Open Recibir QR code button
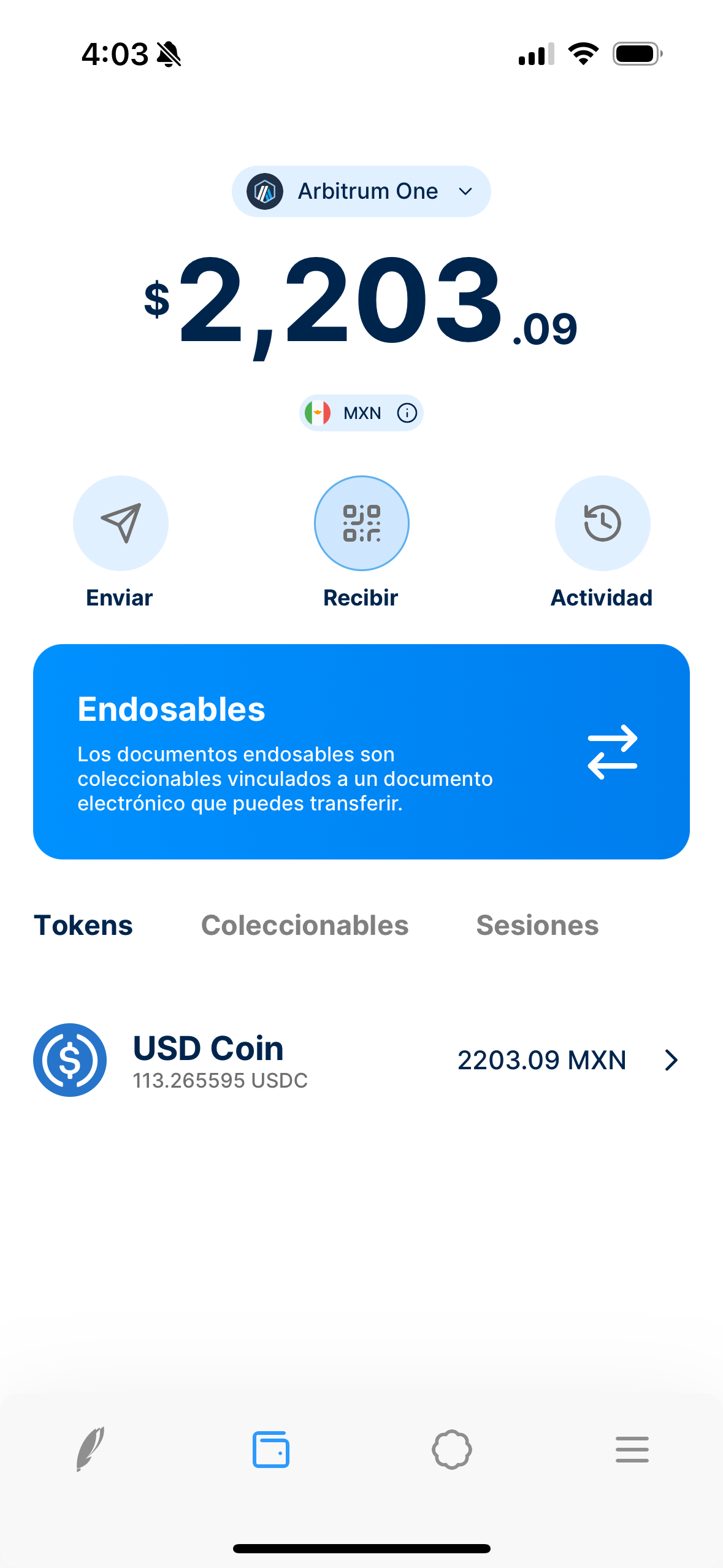 click(x=361, y=523)
